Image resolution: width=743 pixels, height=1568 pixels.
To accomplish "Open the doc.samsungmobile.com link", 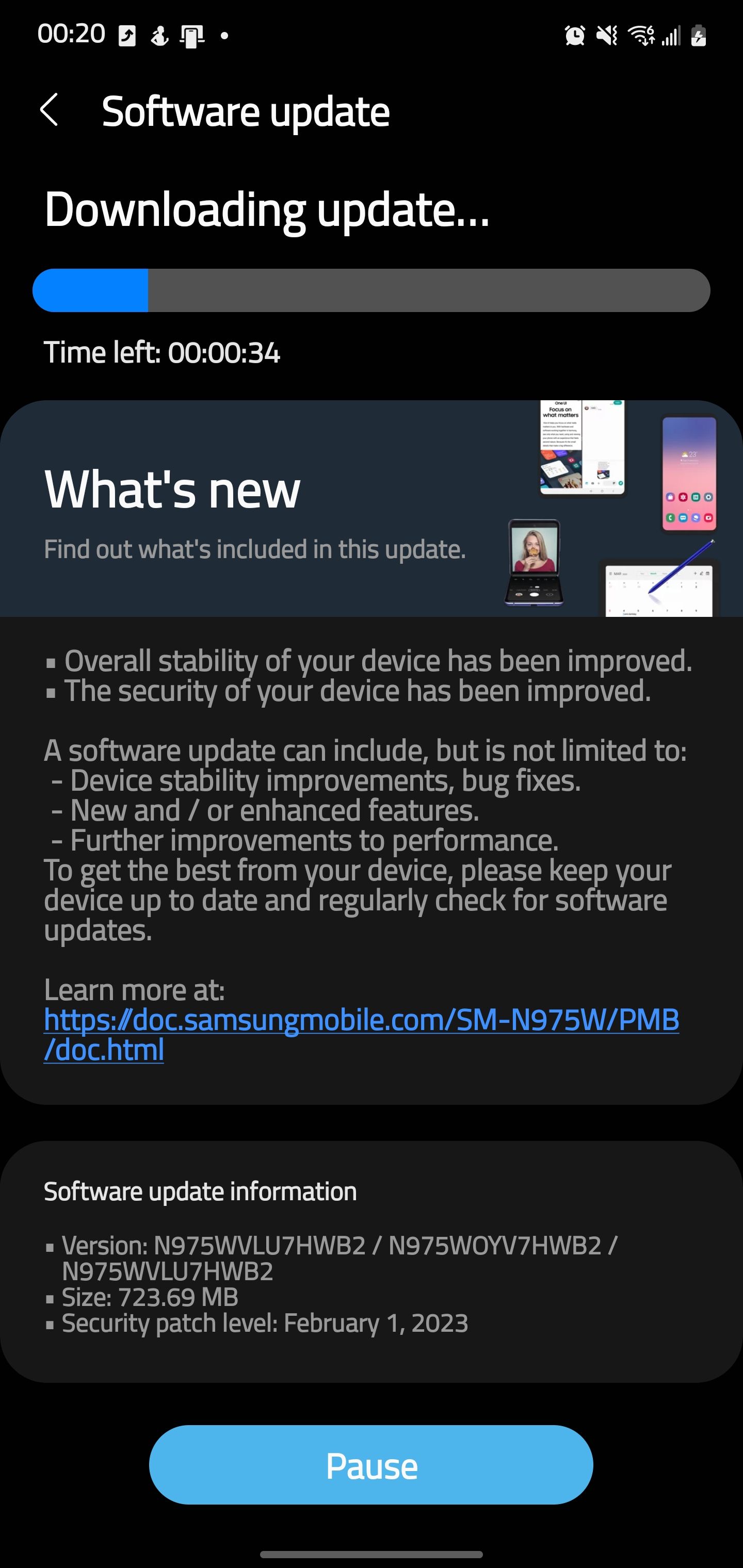I will tap(361, 1020).
